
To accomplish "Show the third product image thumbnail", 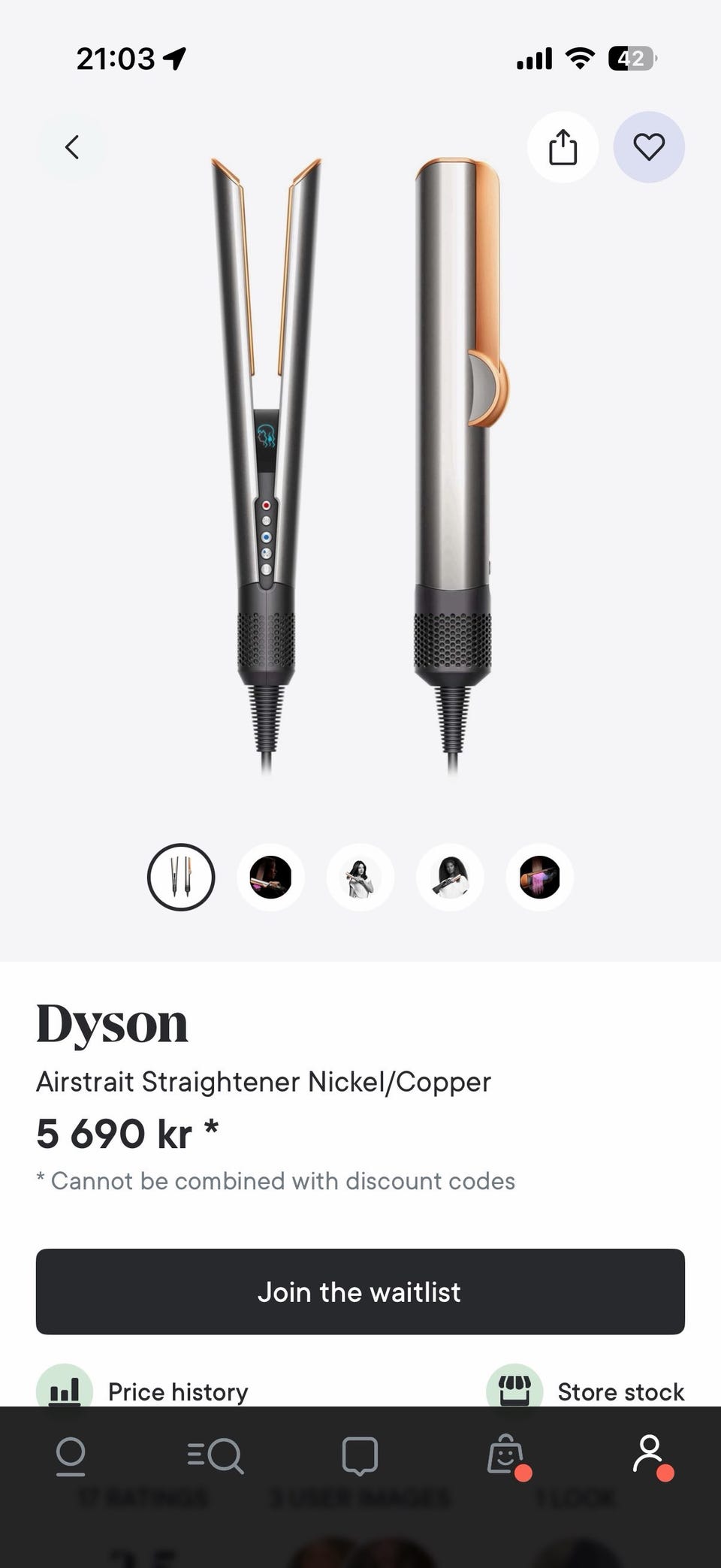I will [360, 877].
